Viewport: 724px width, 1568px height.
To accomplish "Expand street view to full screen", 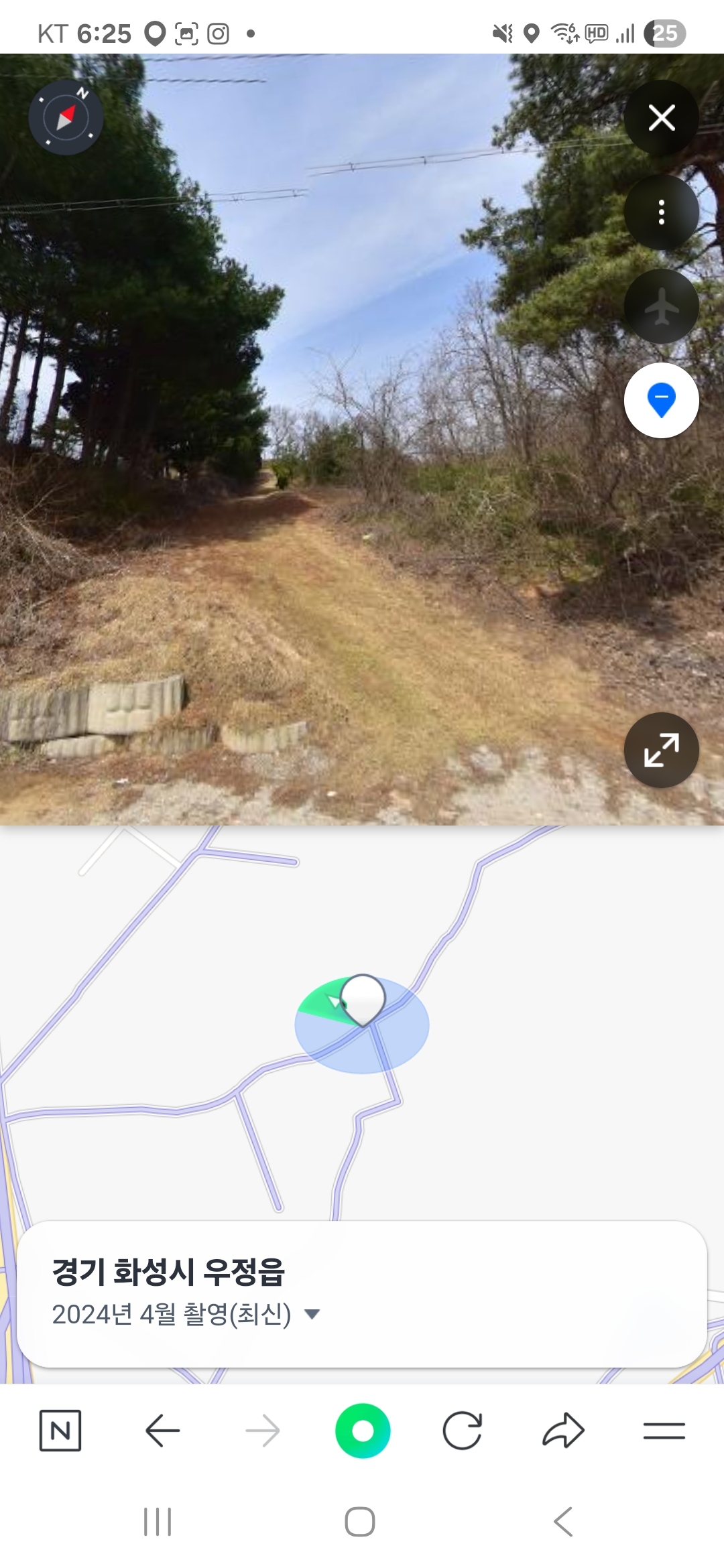I will (x=661, y=750).
